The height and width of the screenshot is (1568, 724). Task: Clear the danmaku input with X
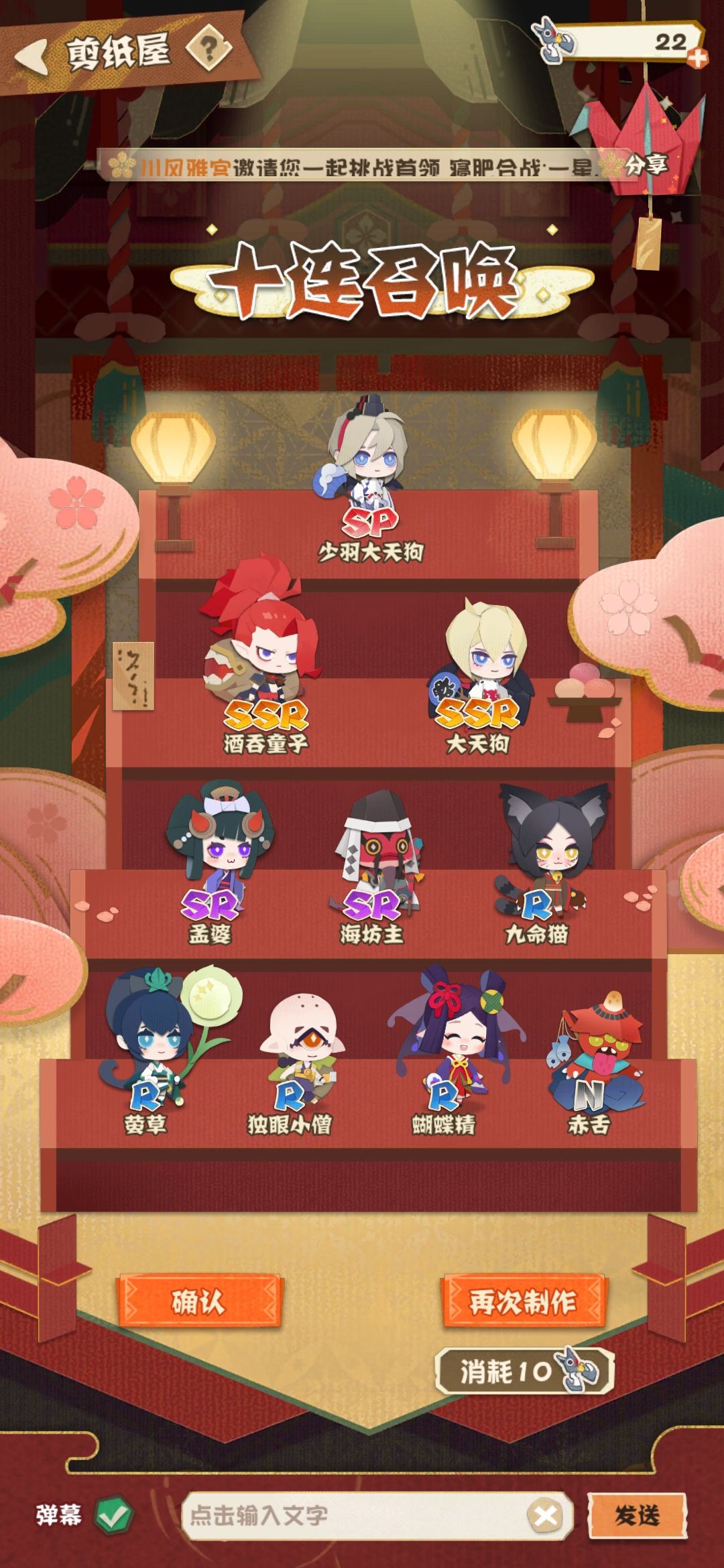546,1515
